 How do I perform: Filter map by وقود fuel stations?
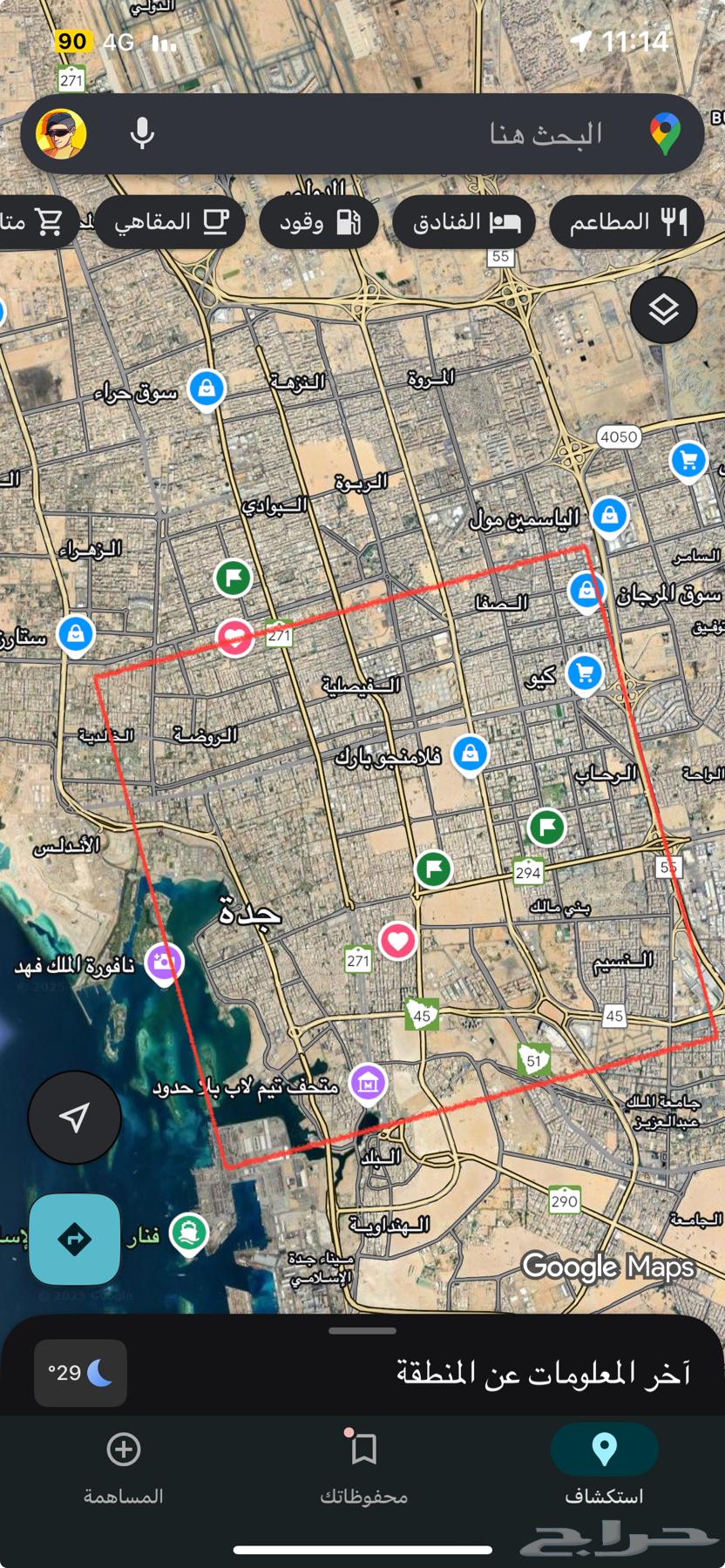[x=319, y=222]
